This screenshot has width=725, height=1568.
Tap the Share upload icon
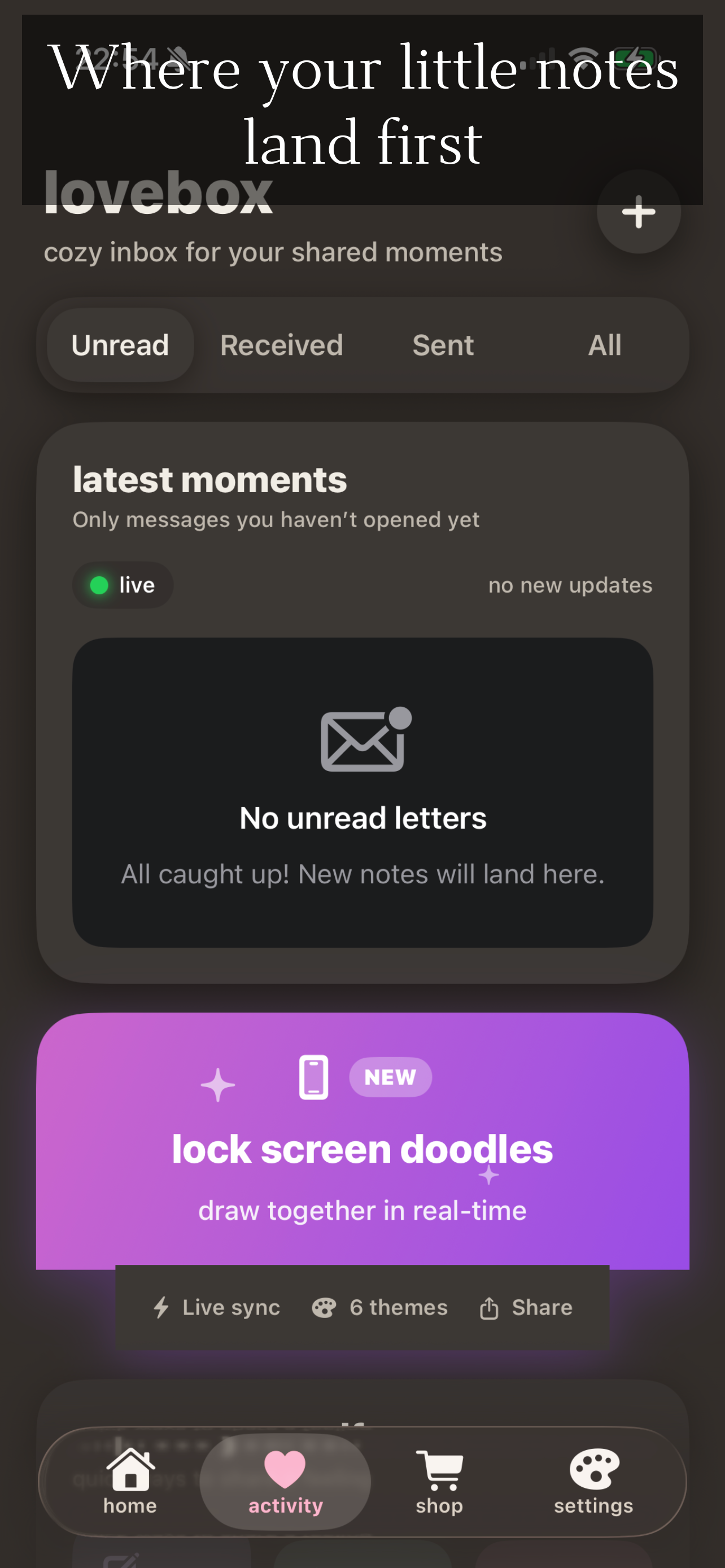click(x=490, y=1306)
